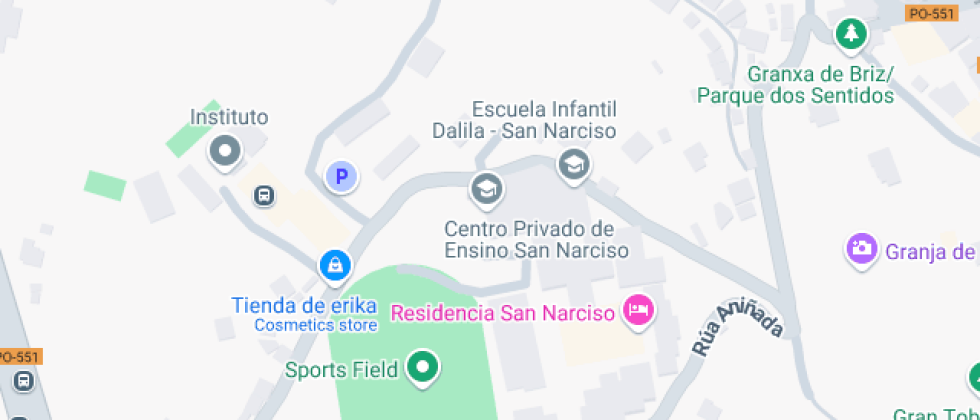Tap the parking marker
Screen dimensions: 980x420
click(x=342, y=178)
